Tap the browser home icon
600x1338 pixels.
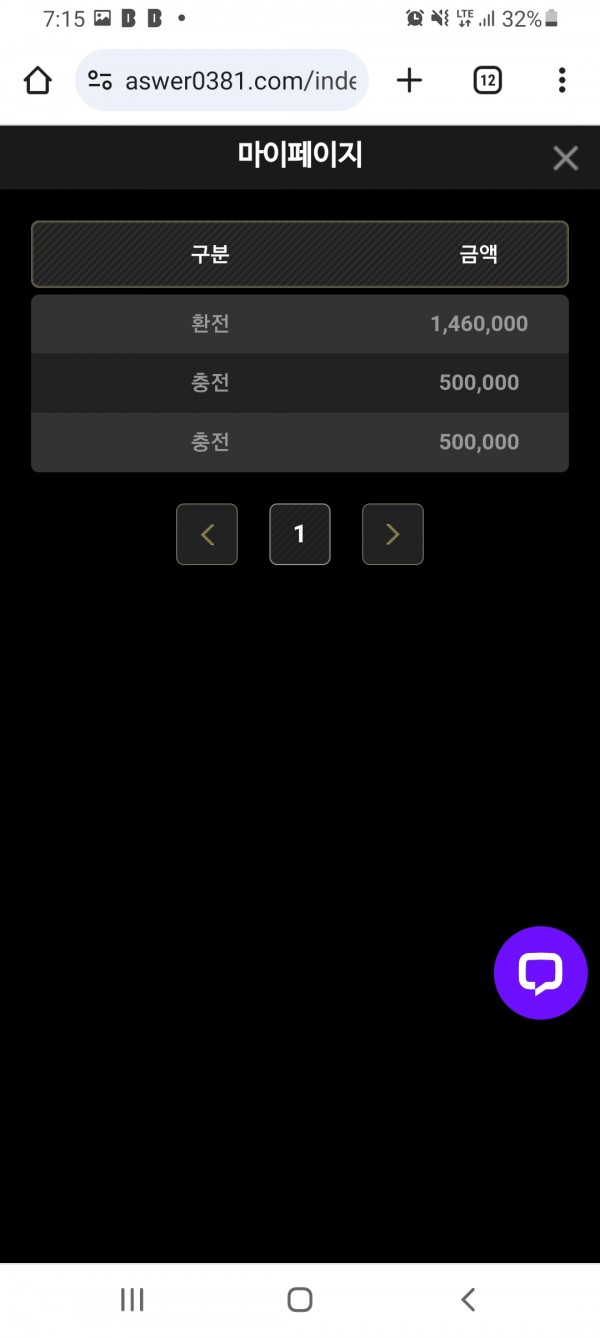[38, 80]
